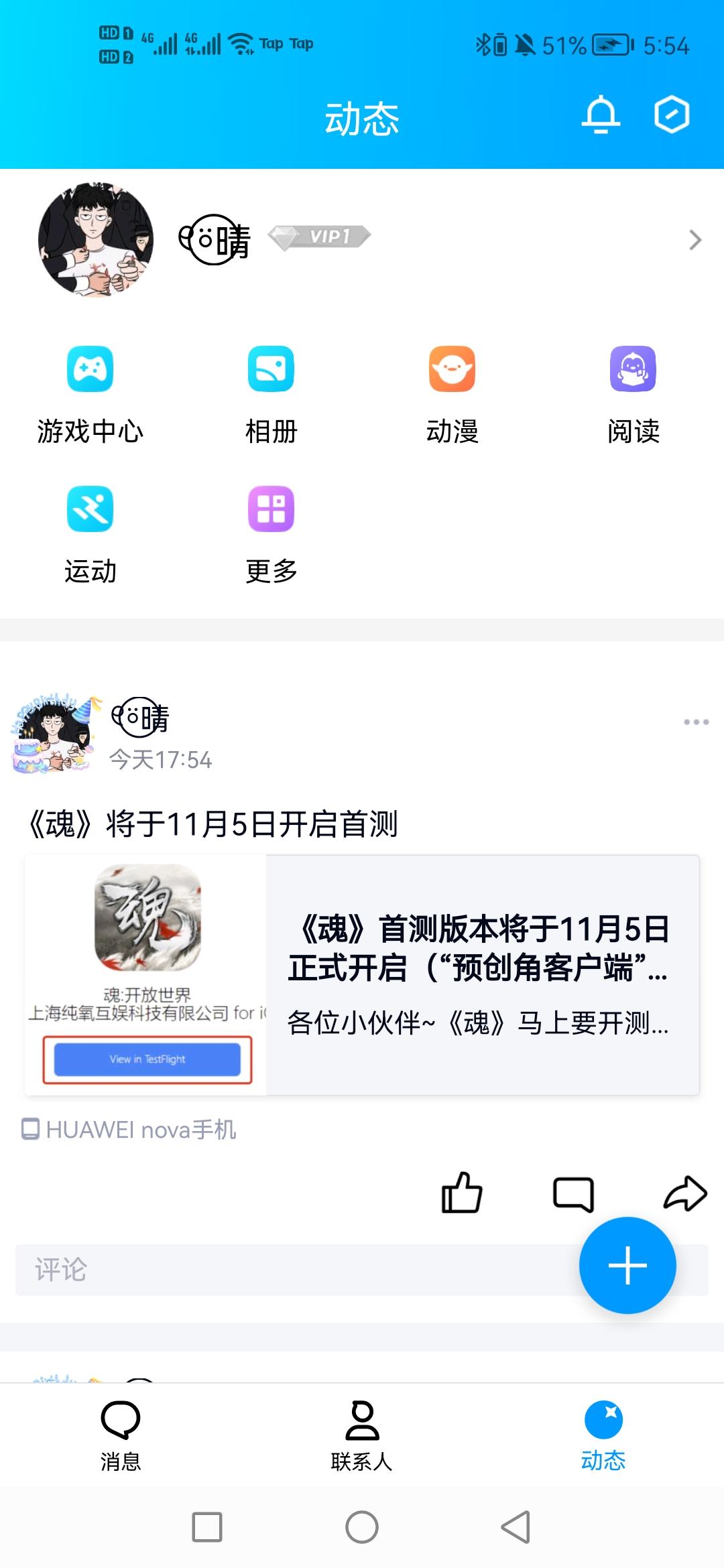The width and height of the screenshot is (724, 1568).
Task: Open the post options three-dot menu
Action: point(695,722)
